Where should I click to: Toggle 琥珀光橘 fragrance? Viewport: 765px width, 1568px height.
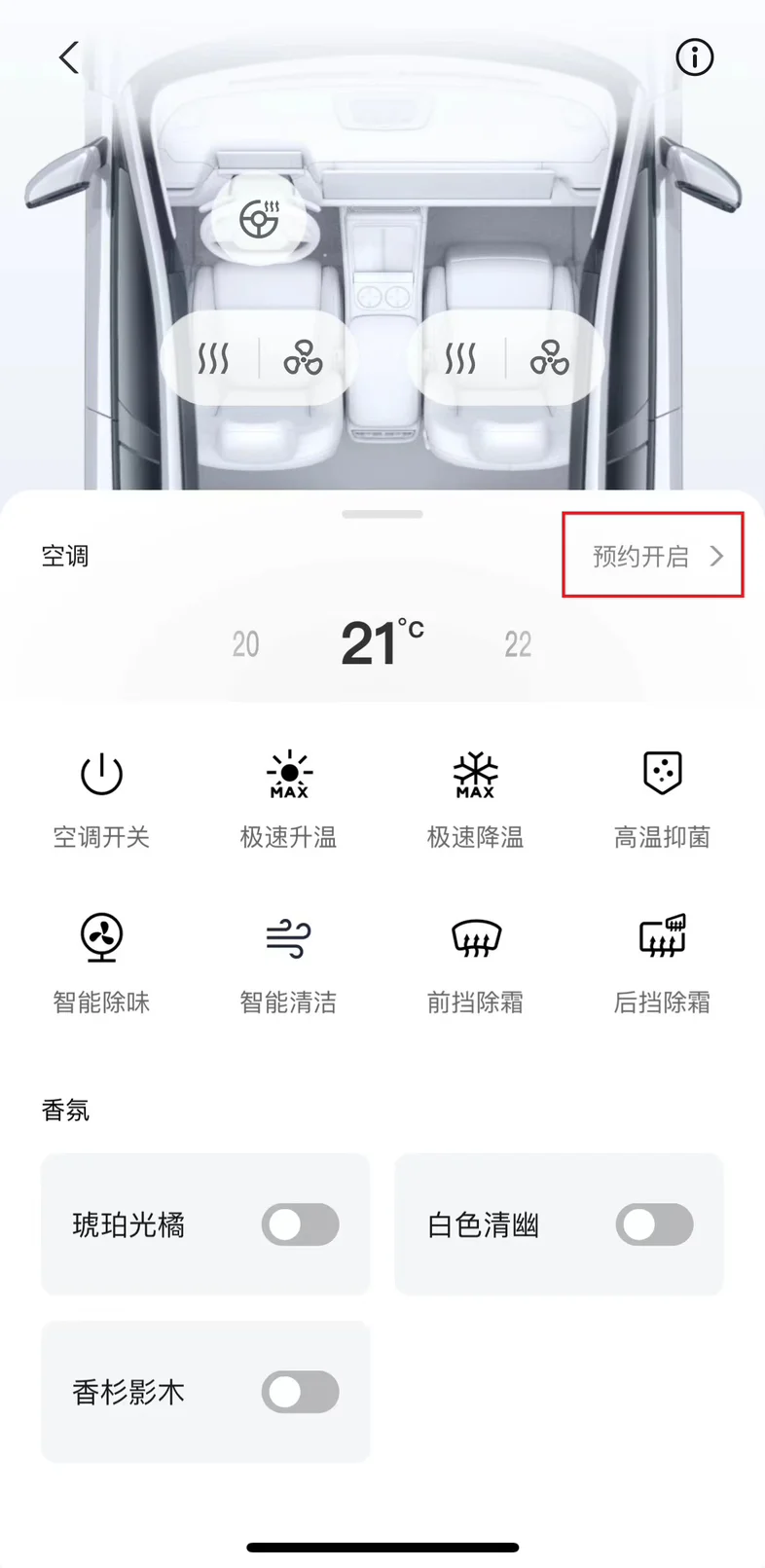(x=300, y=1224)
